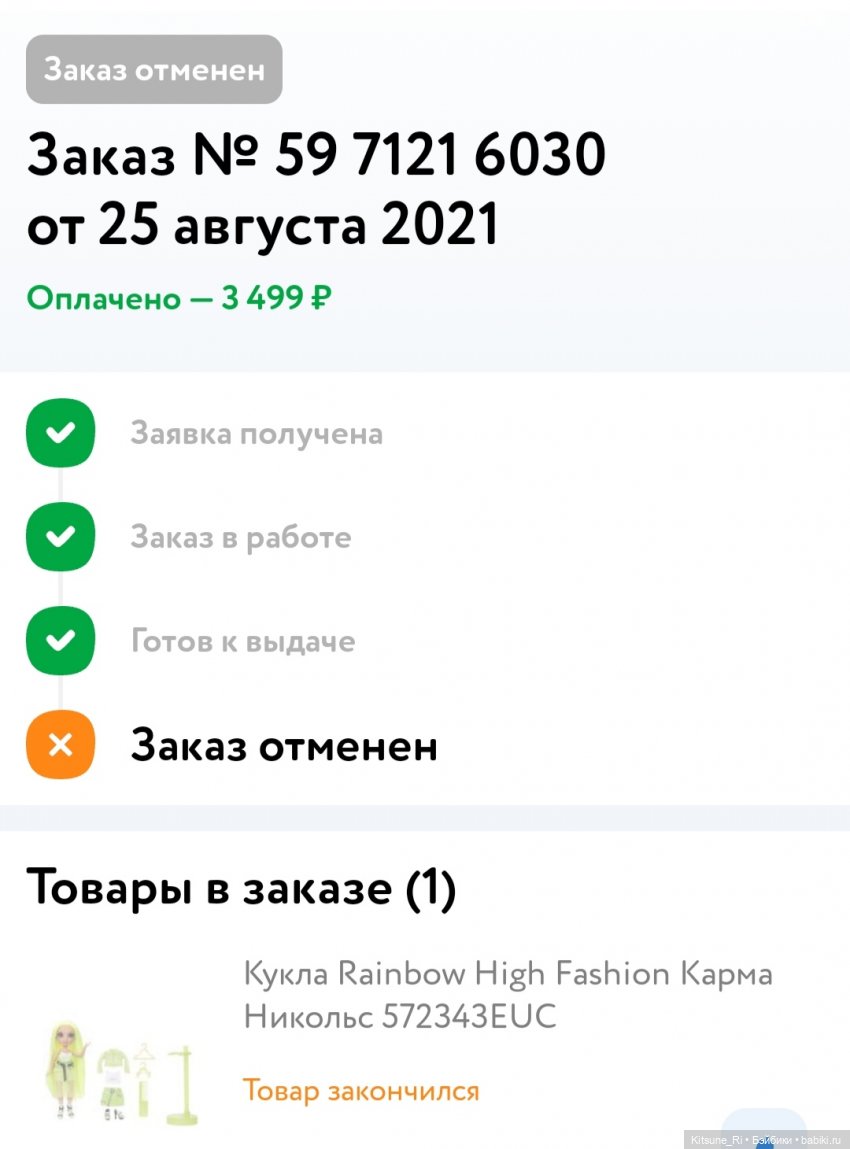Open the Rainbow High doll product thumbnail
The height and width of the screenshot is (1149, 850).
120,1068
